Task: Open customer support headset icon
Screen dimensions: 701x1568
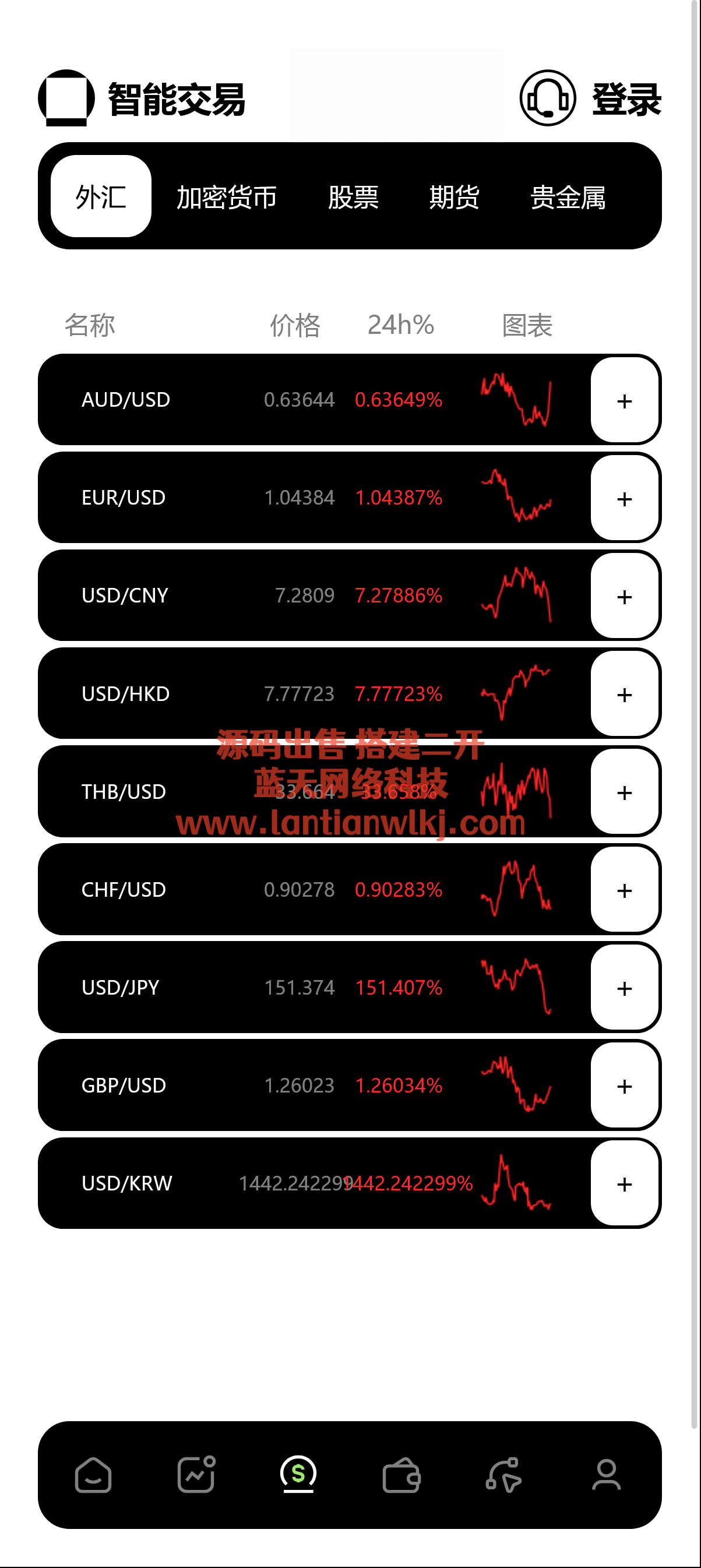Action: tap(547, 98)
